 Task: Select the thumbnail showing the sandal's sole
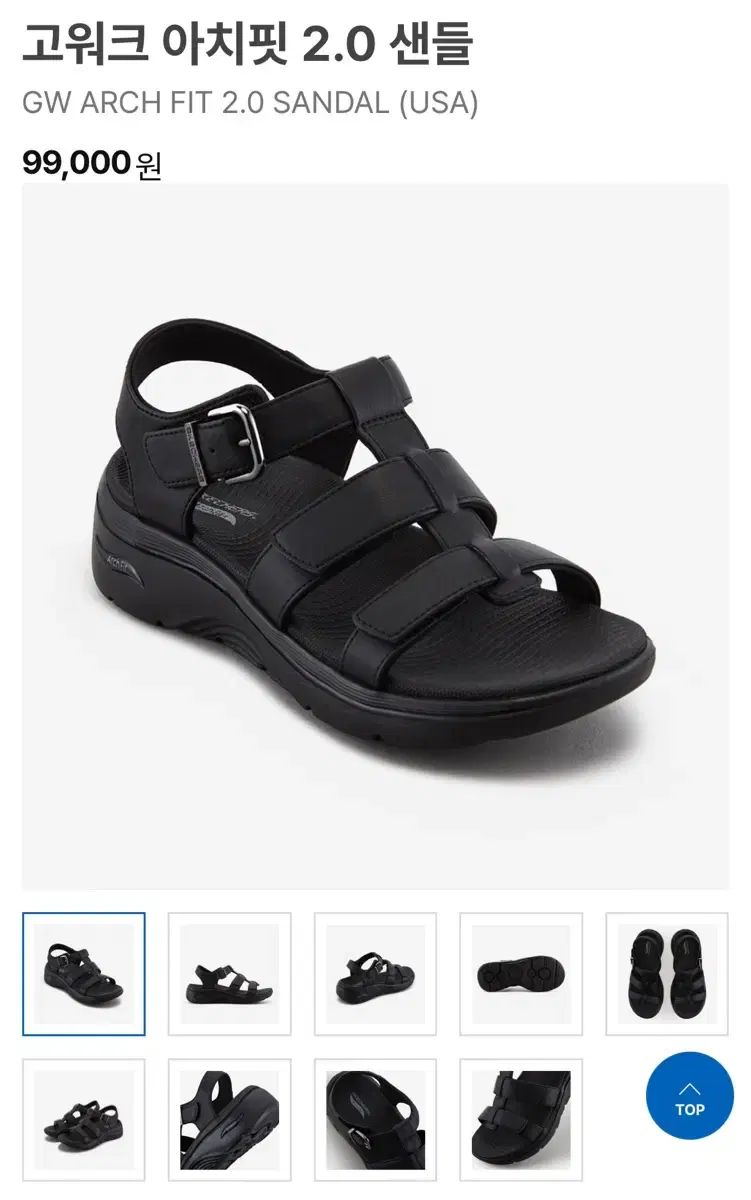pos(521,974)
